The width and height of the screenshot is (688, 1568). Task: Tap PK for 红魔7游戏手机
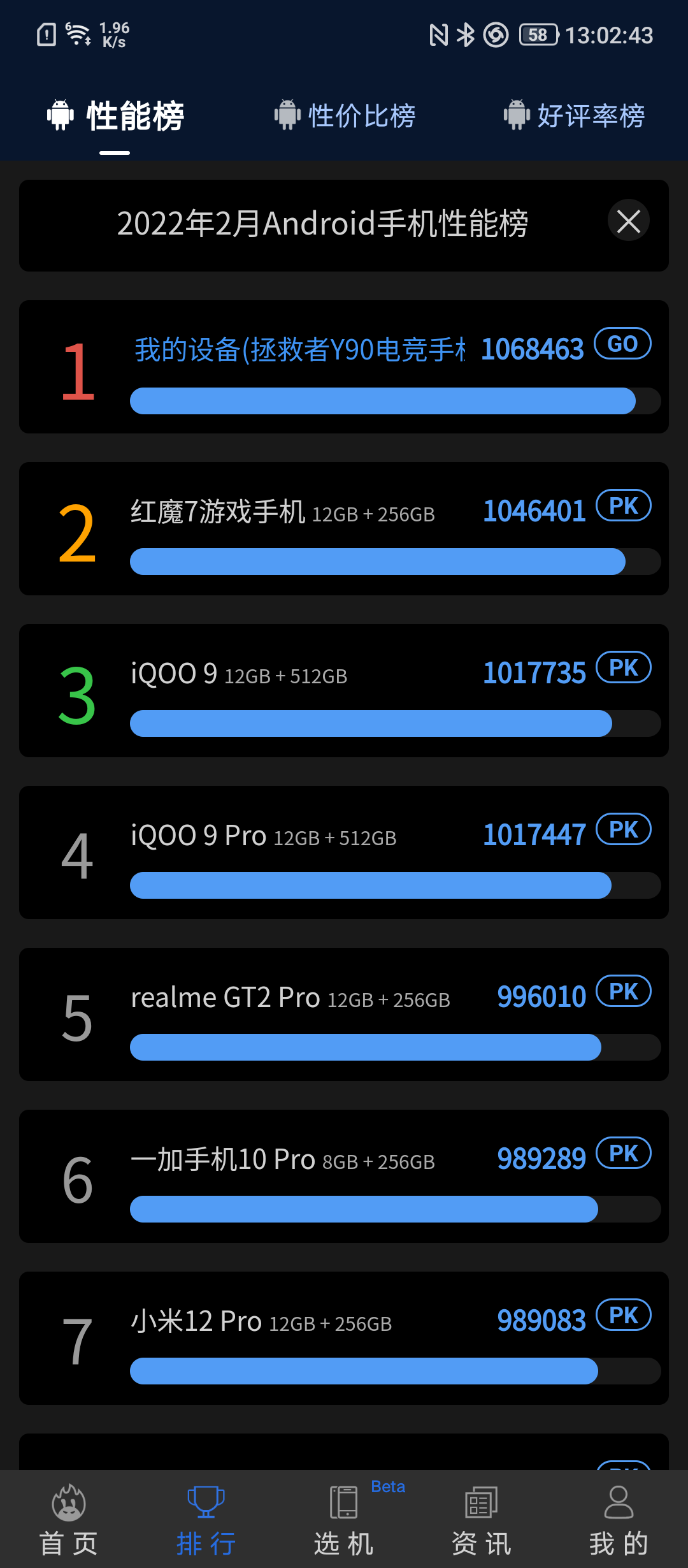pyautogui.click(x=623, y=506)
